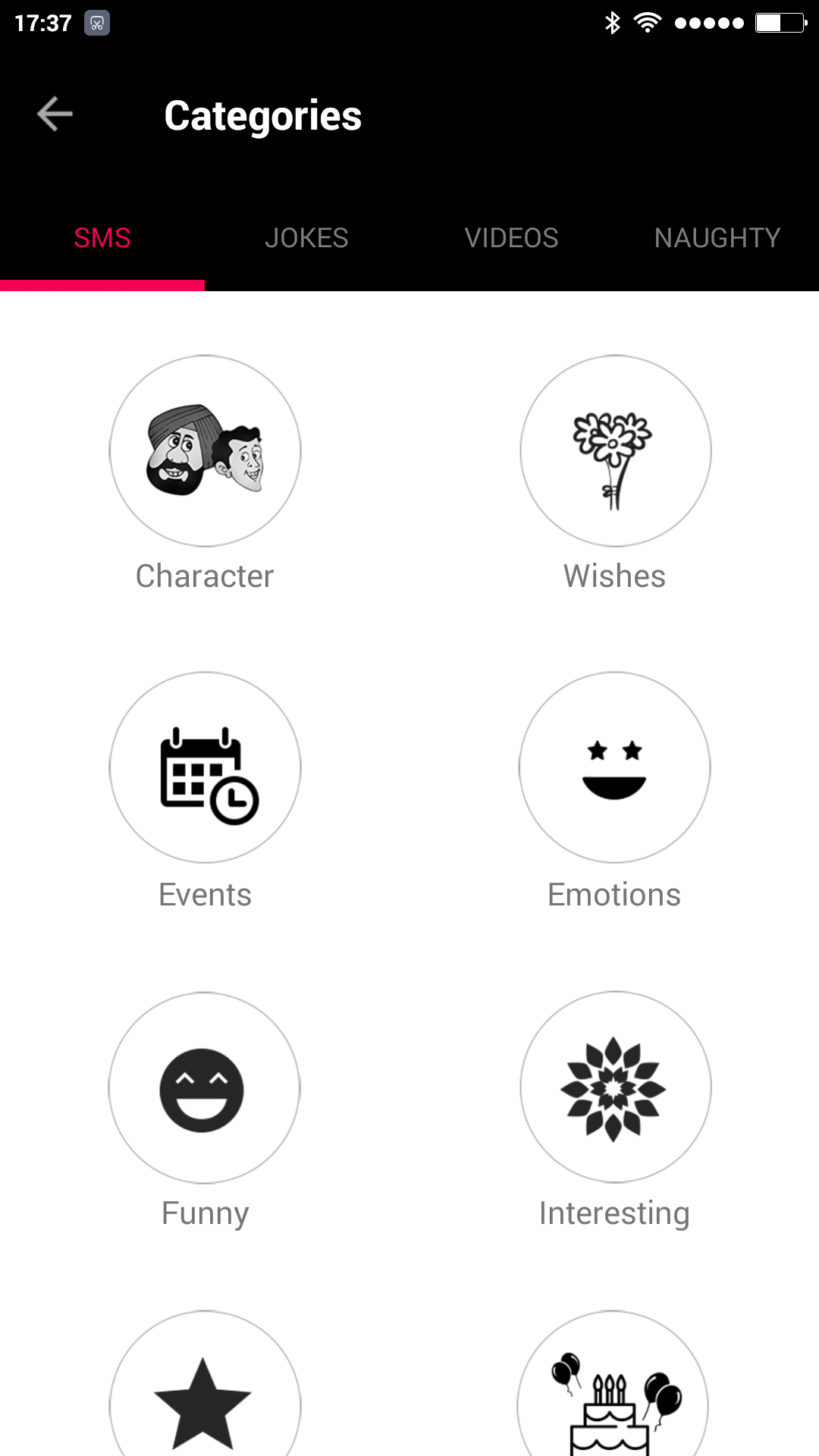Viewport: 819px width, 1456px height.
Task: Open the Events category
Action: [205, 767]
